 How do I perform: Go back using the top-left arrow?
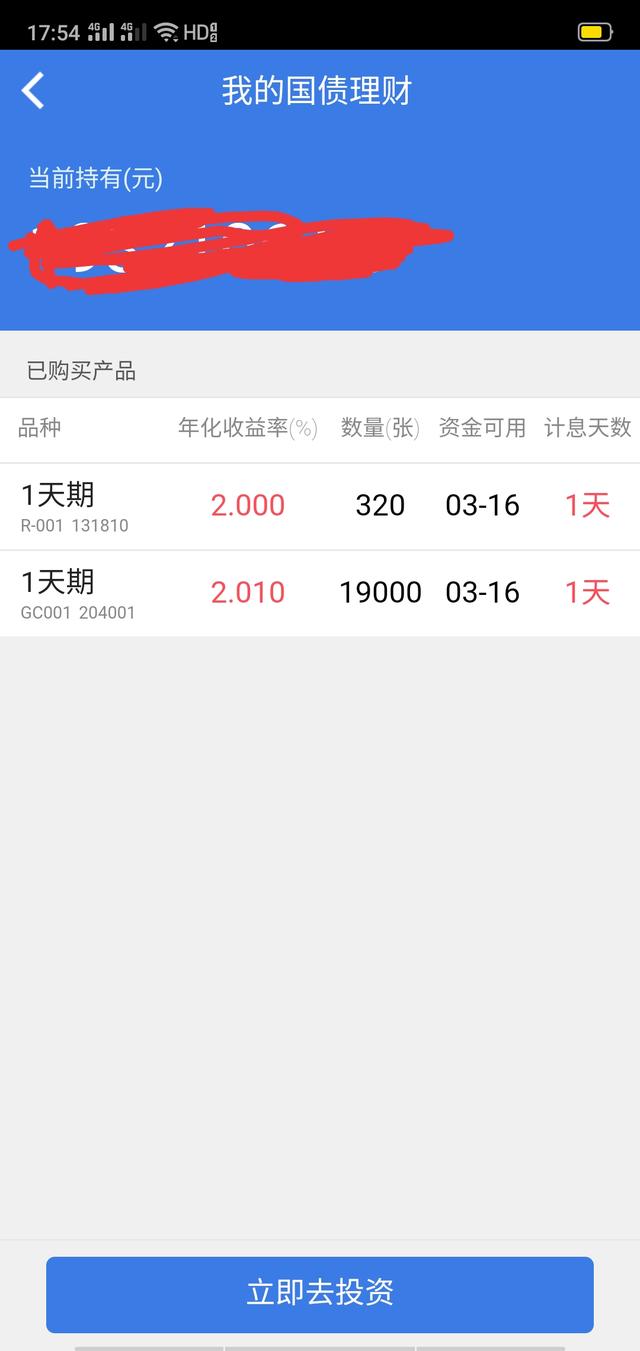coord(34,91)
